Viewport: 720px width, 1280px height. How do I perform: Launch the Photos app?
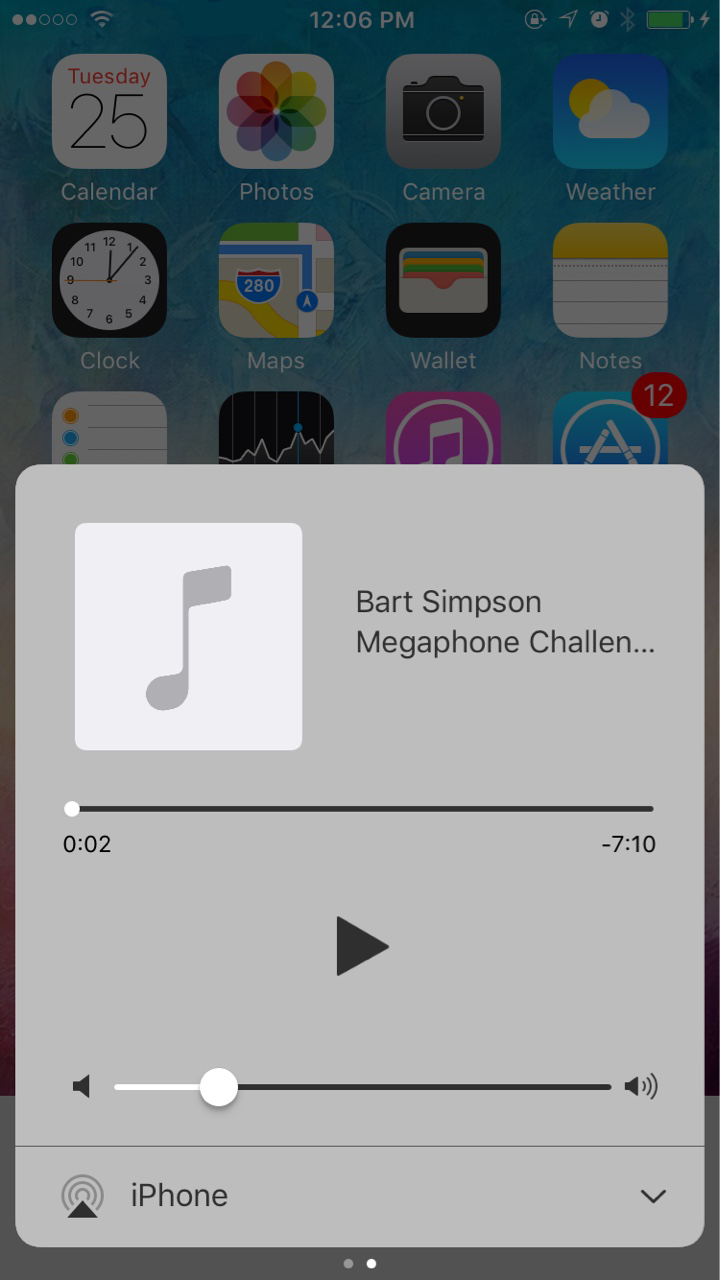[276, 112]
